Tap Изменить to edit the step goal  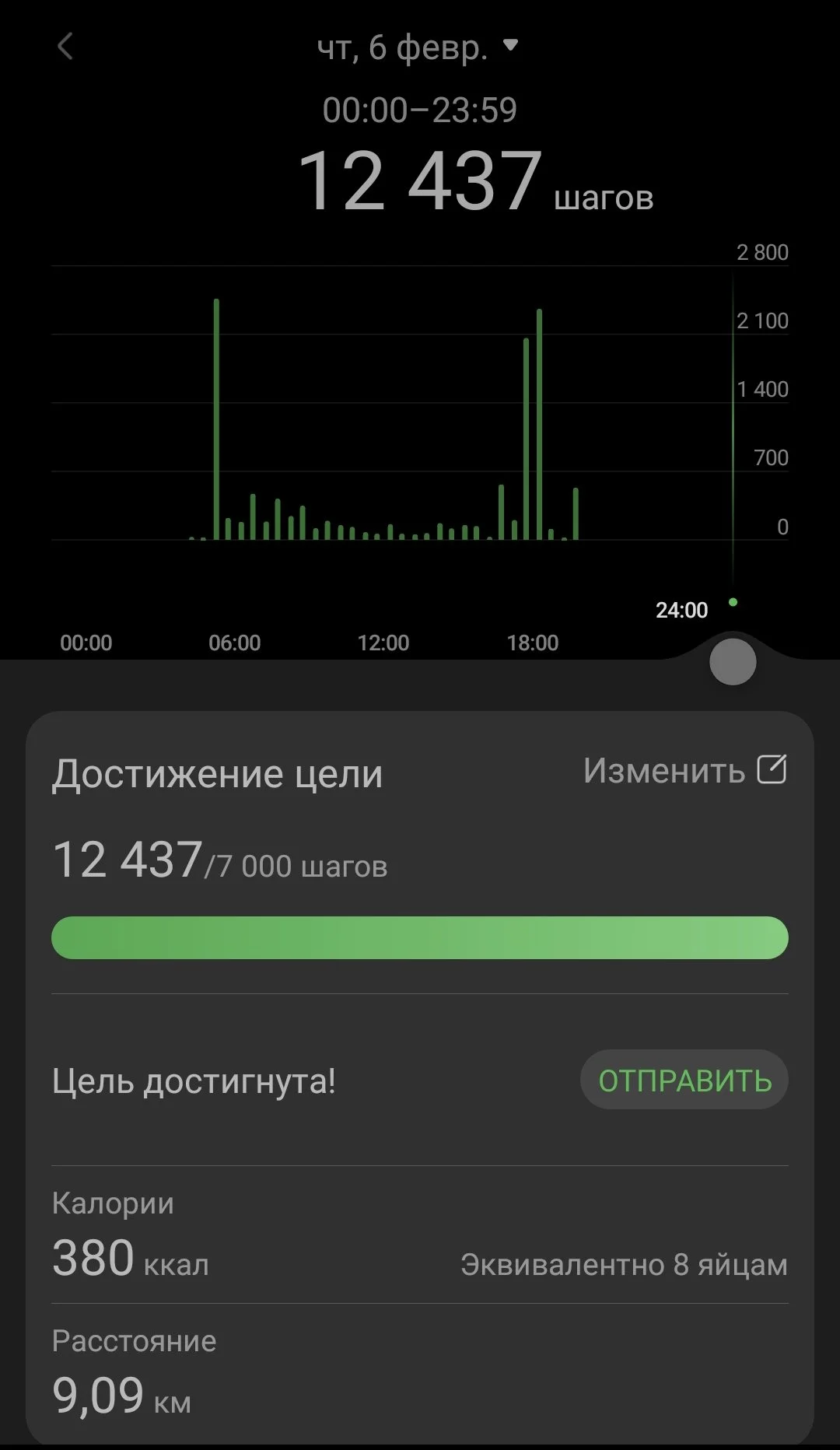pyautogui.click(x=684, y=770)
